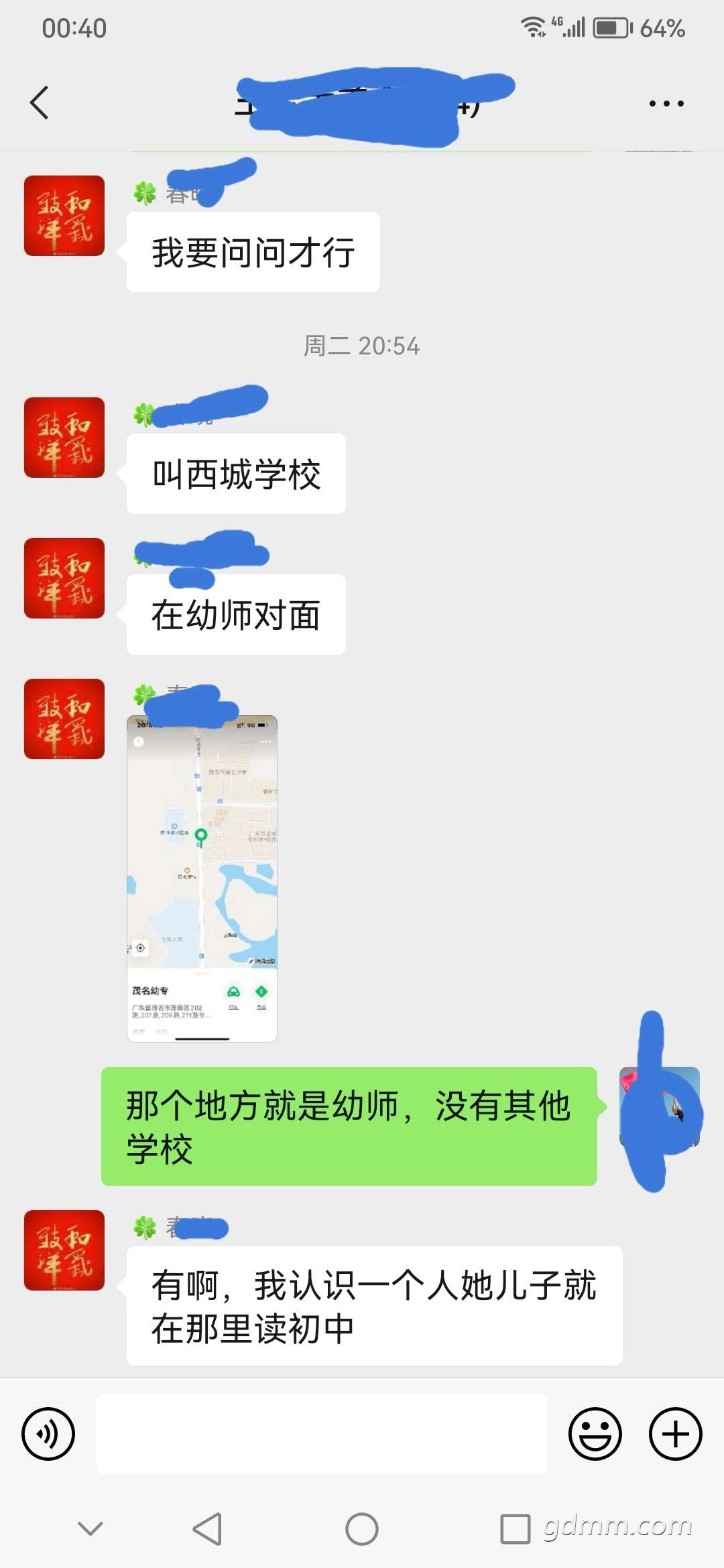Tap the system home button
Screen dimensions: 724x1568
[x=362, y=1529]
